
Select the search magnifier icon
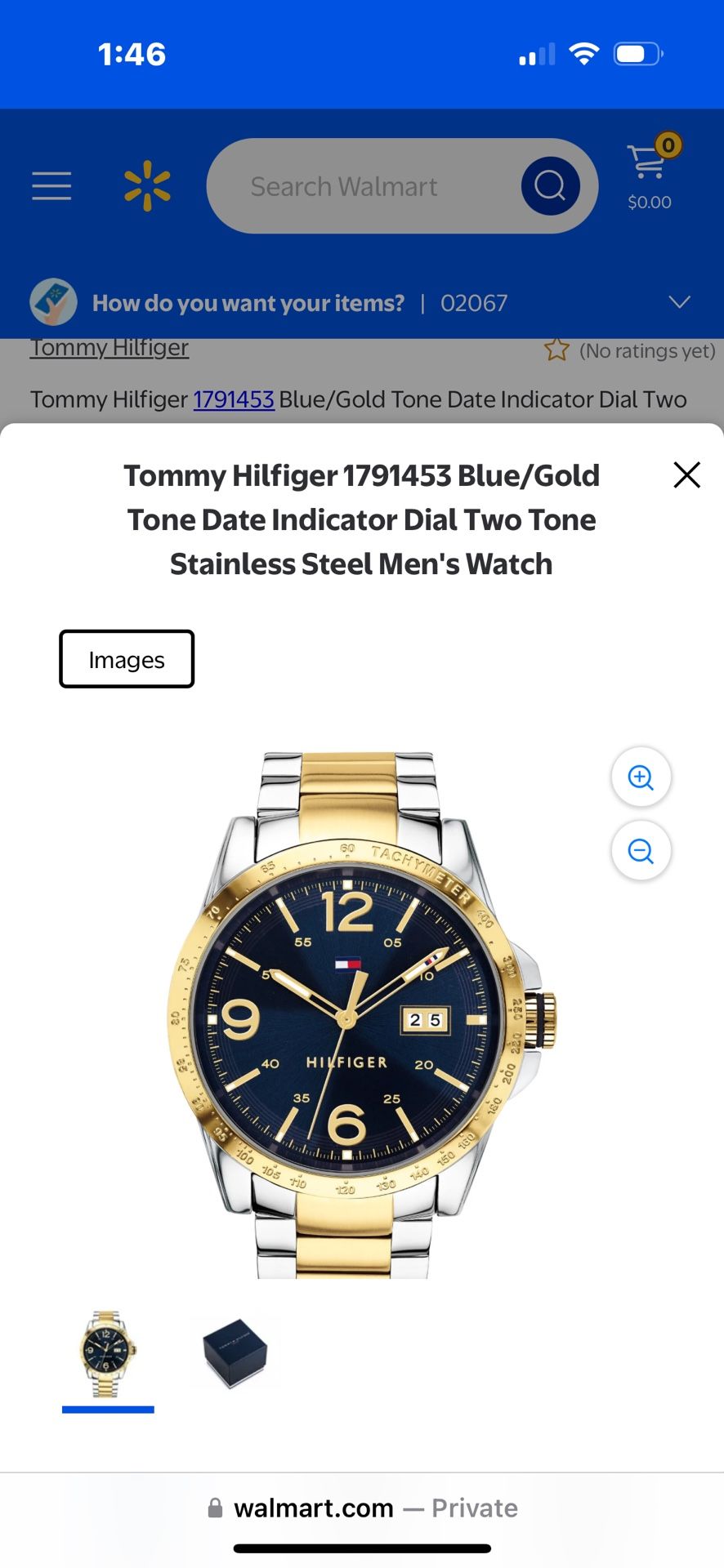point(549,185)
